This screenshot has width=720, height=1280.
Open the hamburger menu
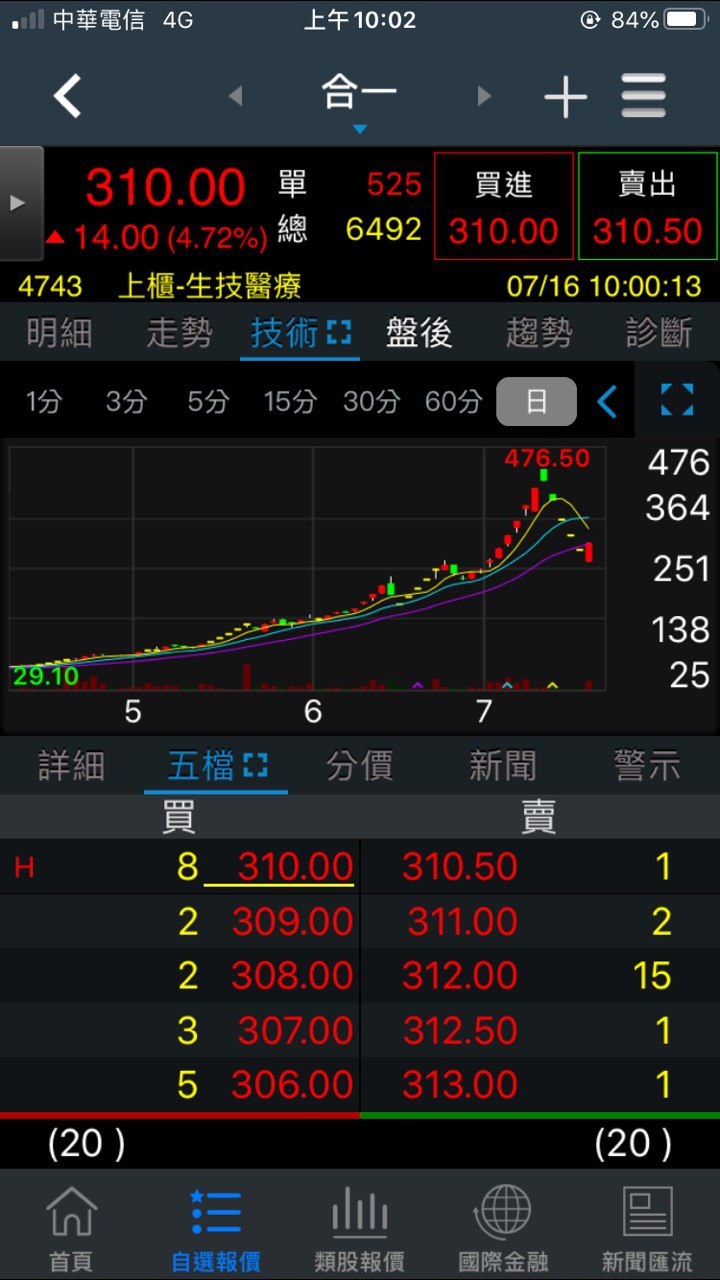(x=643, y=97)
